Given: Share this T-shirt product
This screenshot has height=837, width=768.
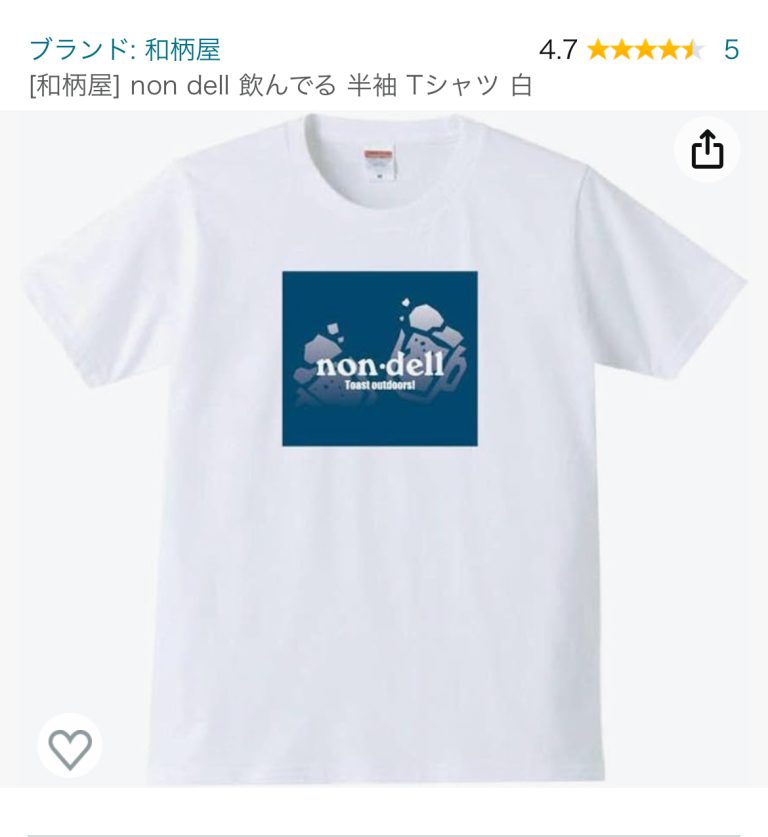Looking at the screenshot, I should pos(707,150).
